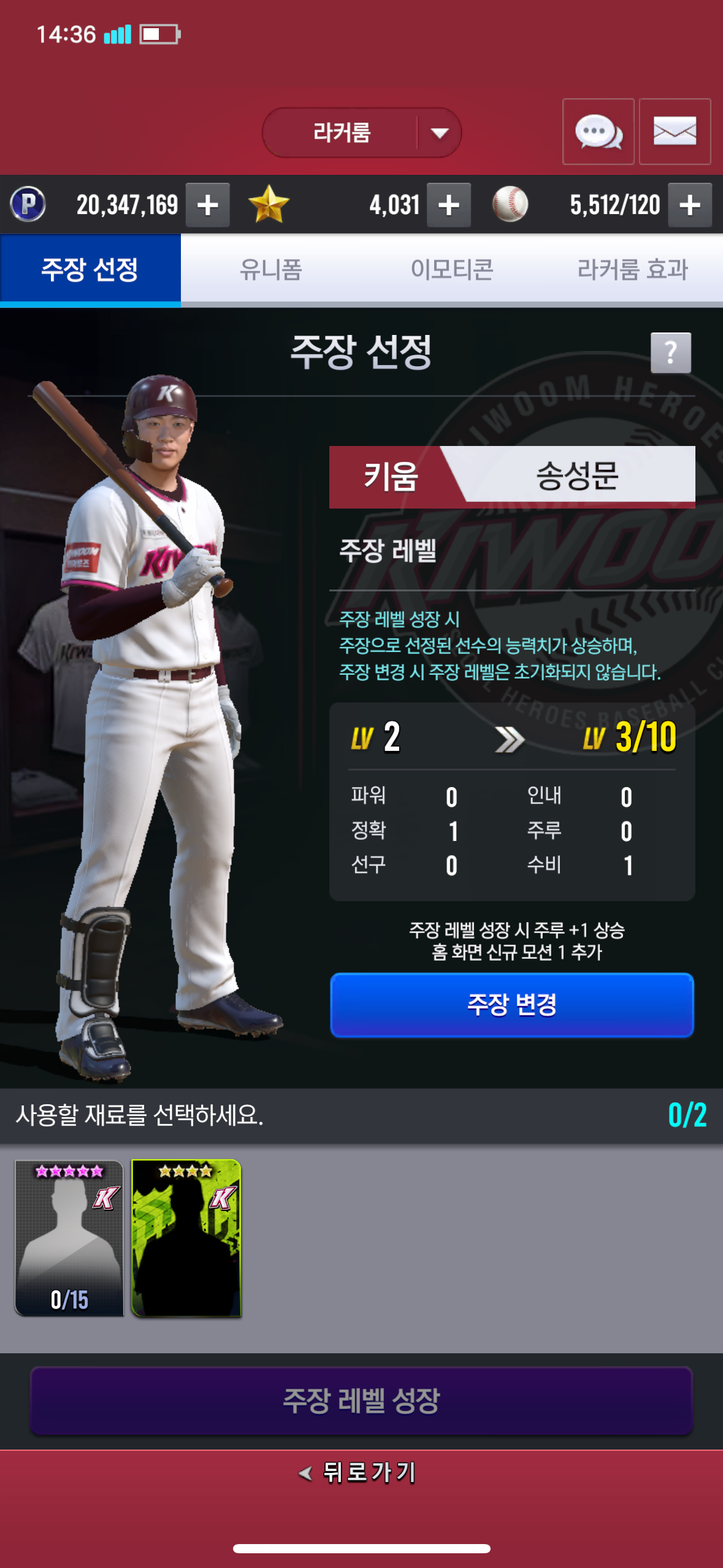This screenshot has height=1568, width=723.
Task: Expand the 라커룸 dropdown menu
Action: click(438, 133)
